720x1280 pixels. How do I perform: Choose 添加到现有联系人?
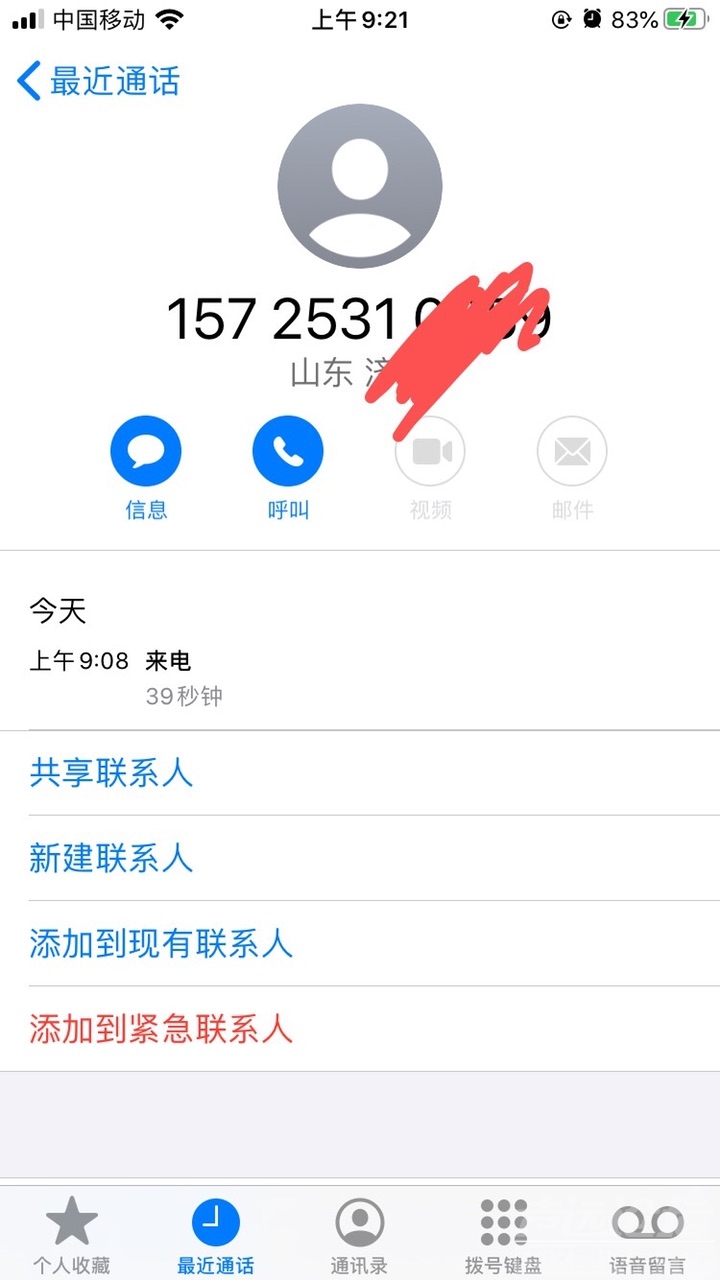tap(160, 943)
